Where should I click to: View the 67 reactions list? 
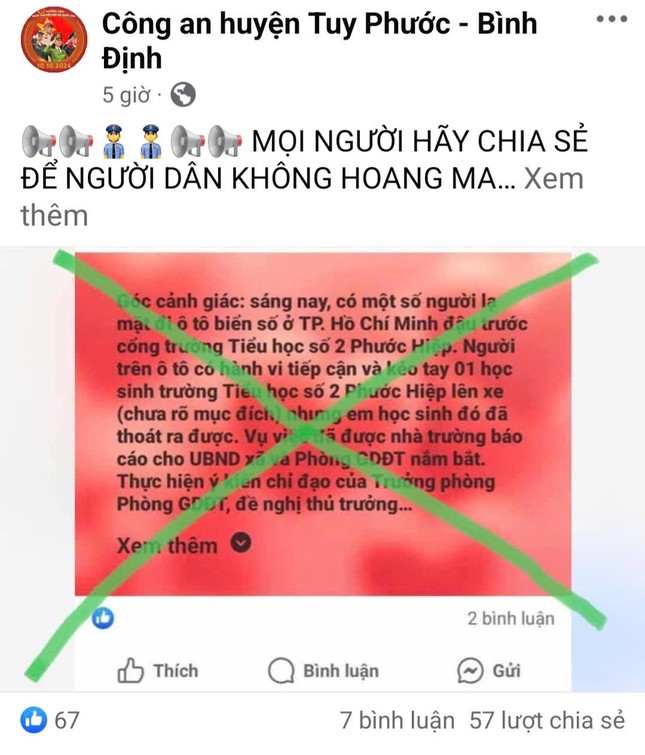[x=50, y=719]
